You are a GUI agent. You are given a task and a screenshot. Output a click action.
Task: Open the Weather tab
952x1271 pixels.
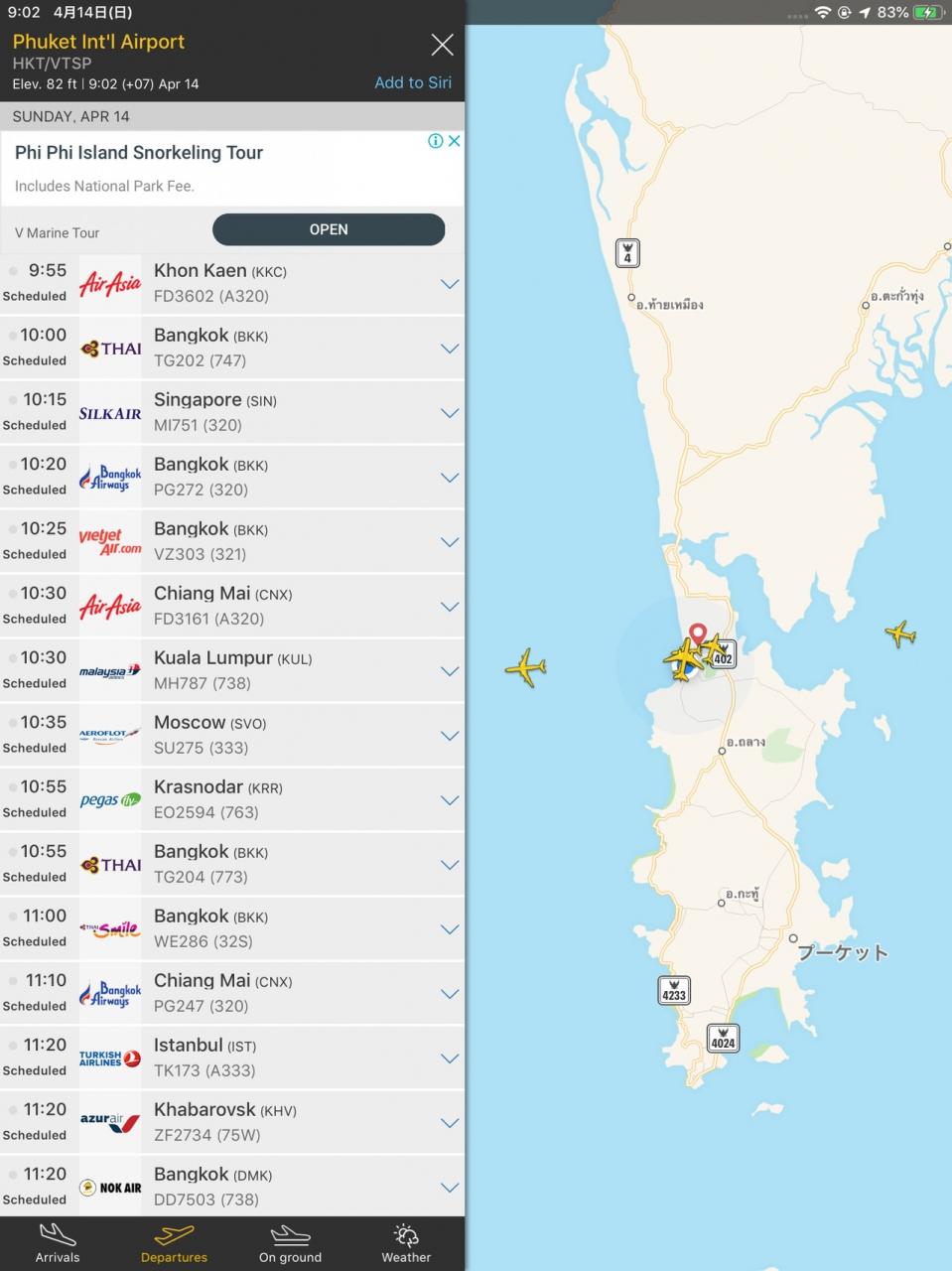tap(406, 1243)
